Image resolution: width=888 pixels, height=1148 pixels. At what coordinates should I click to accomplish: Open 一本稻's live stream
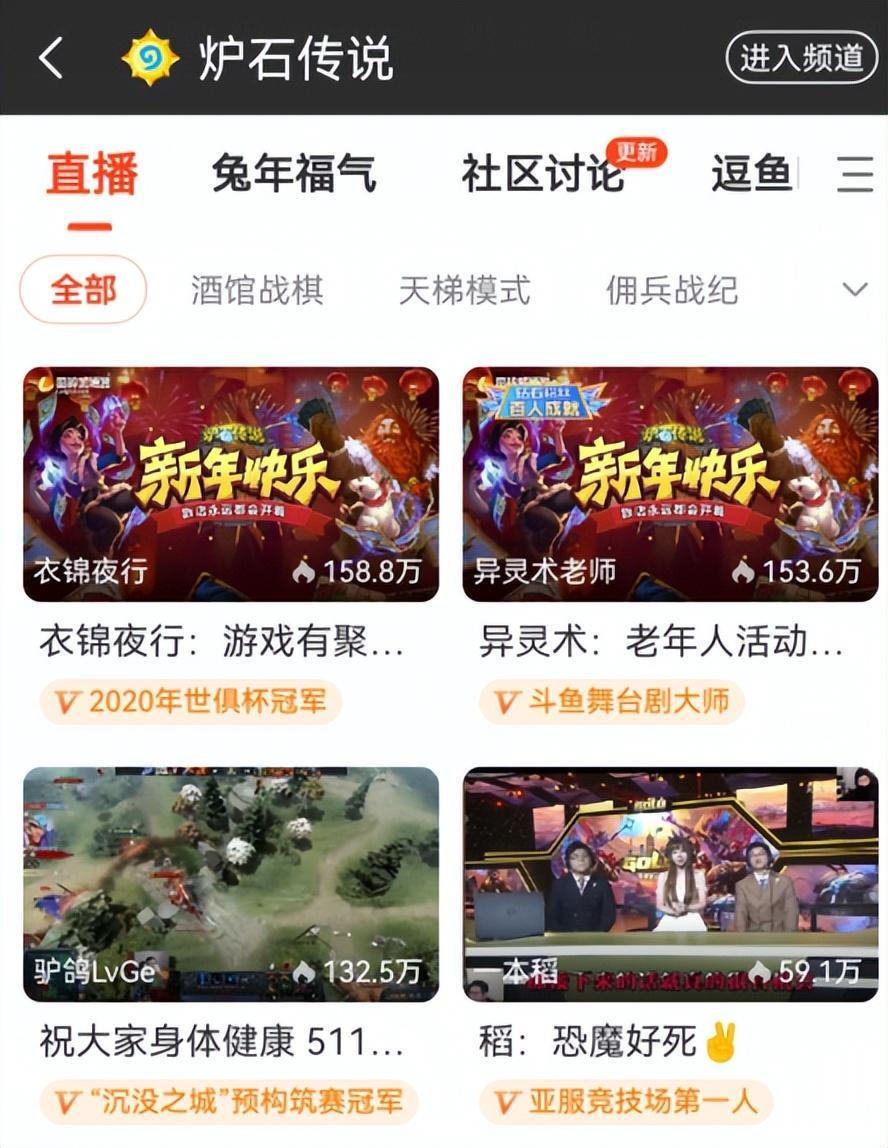tap(670, 884)
